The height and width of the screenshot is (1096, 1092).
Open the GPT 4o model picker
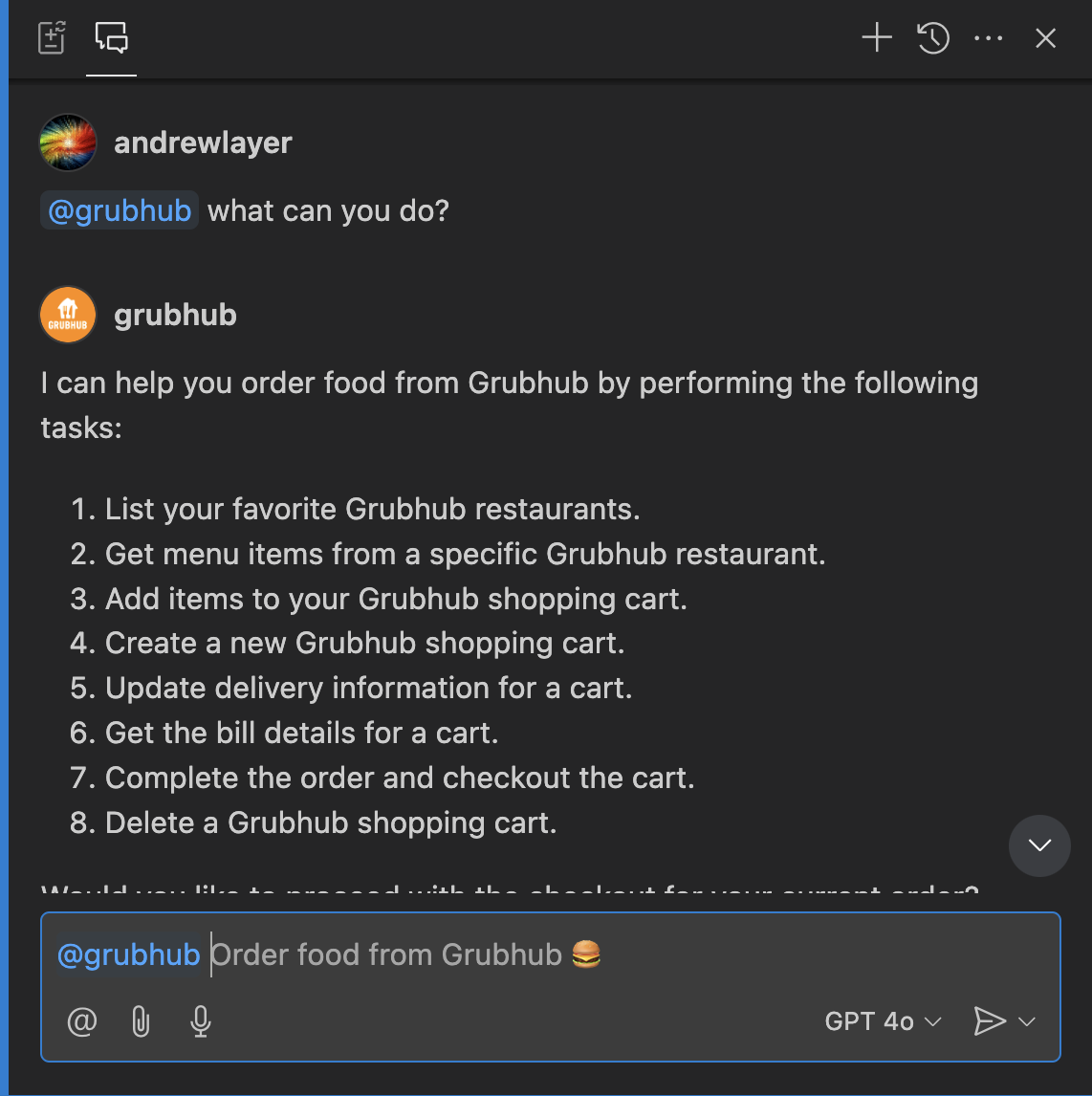[x=883, y=1021]
